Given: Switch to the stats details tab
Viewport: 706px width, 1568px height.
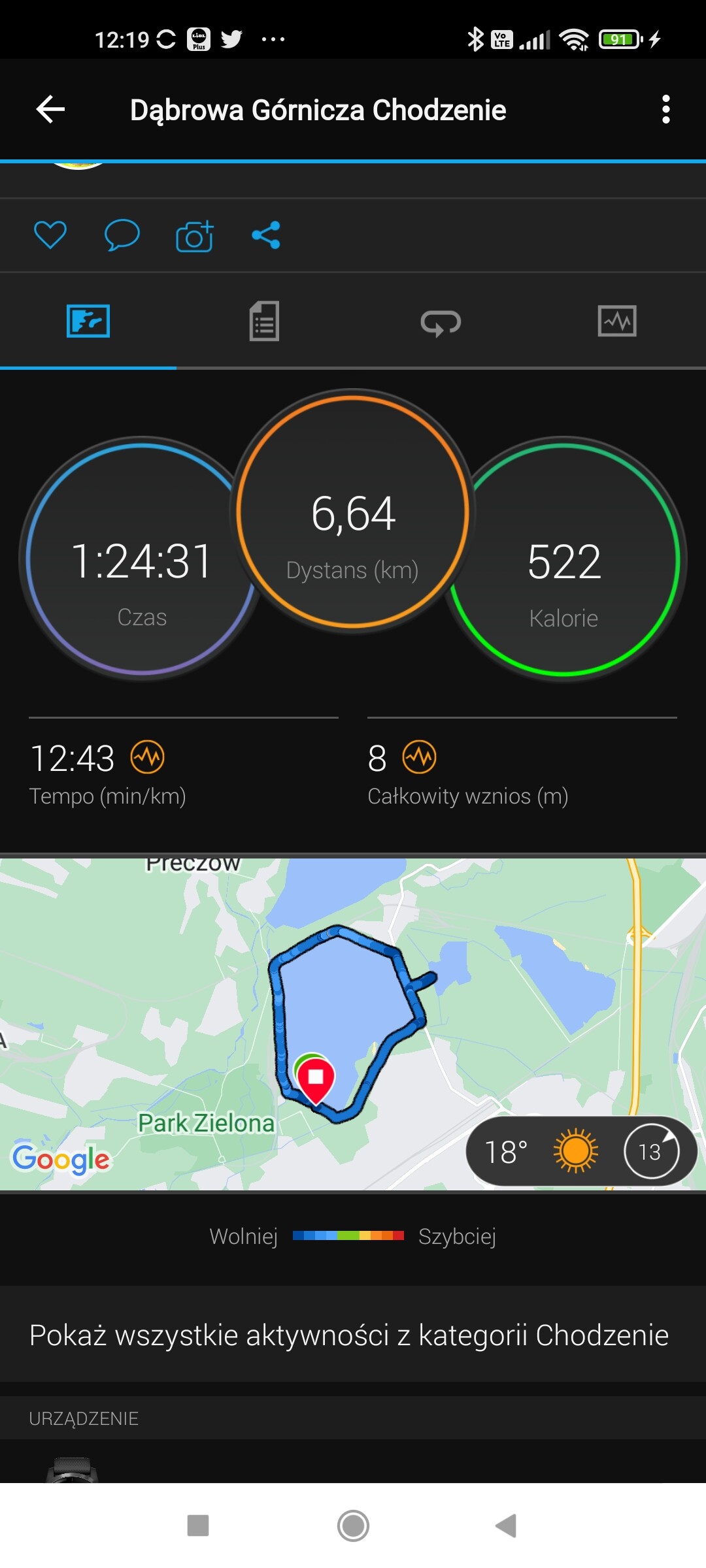Looking at the screenshot, I should (x=264, y=321).
